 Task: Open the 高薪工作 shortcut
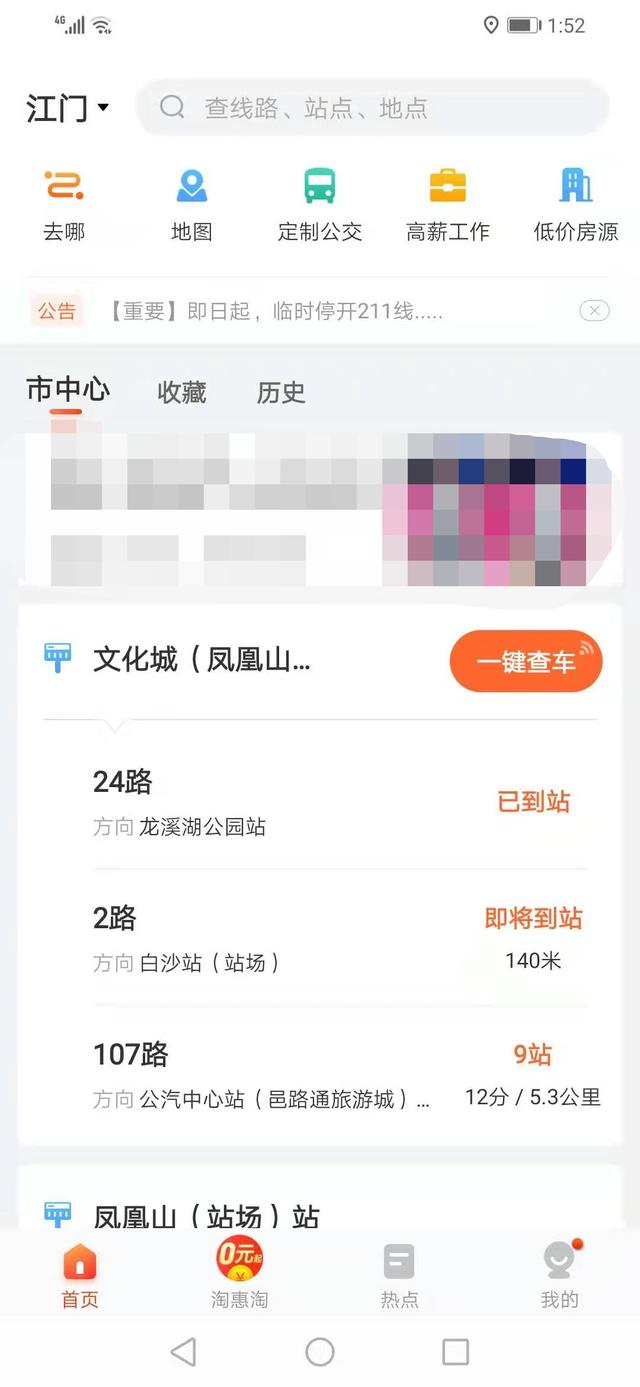coord(447,205)
